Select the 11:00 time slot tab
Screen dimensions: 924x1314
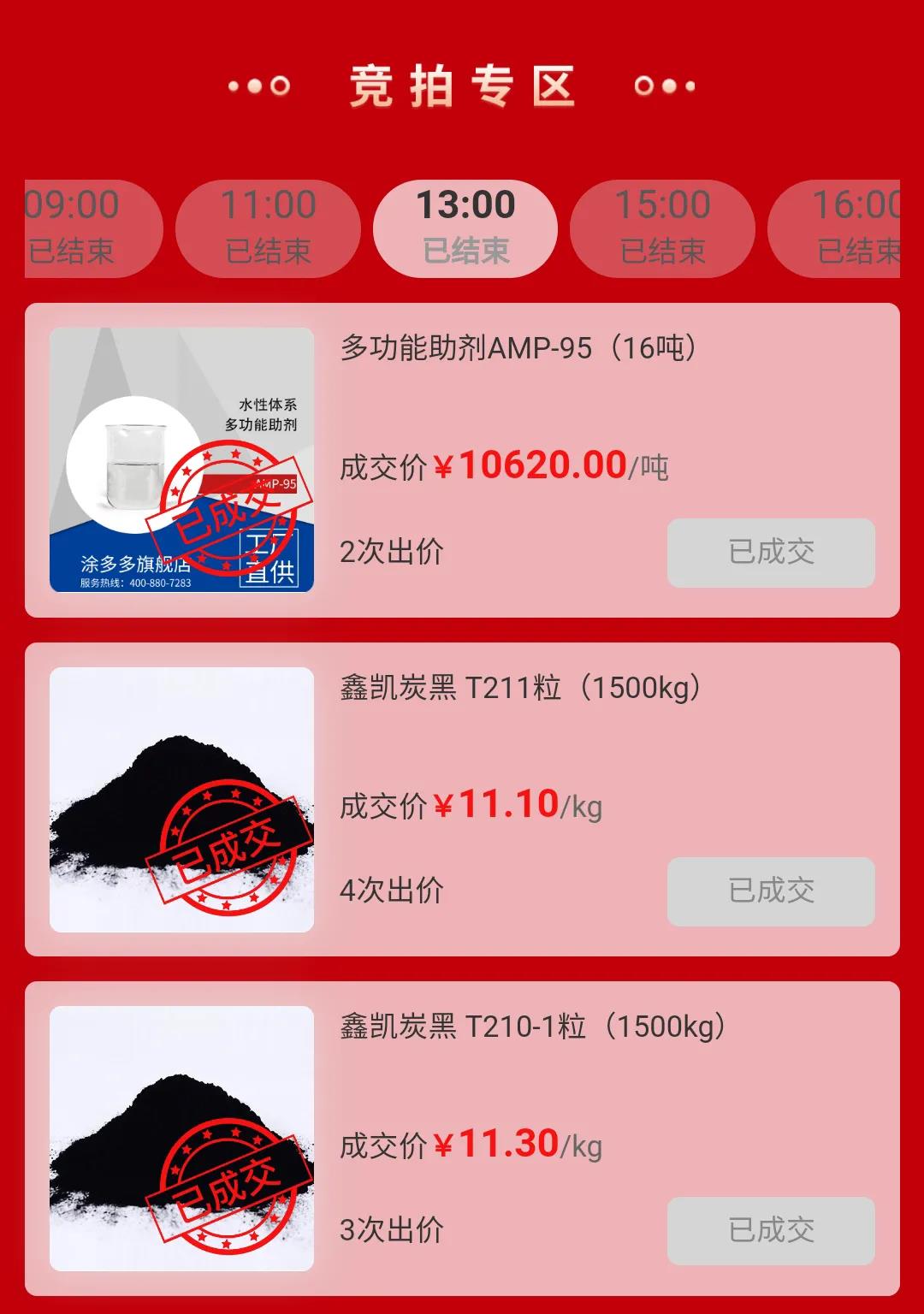pos(268,228)
